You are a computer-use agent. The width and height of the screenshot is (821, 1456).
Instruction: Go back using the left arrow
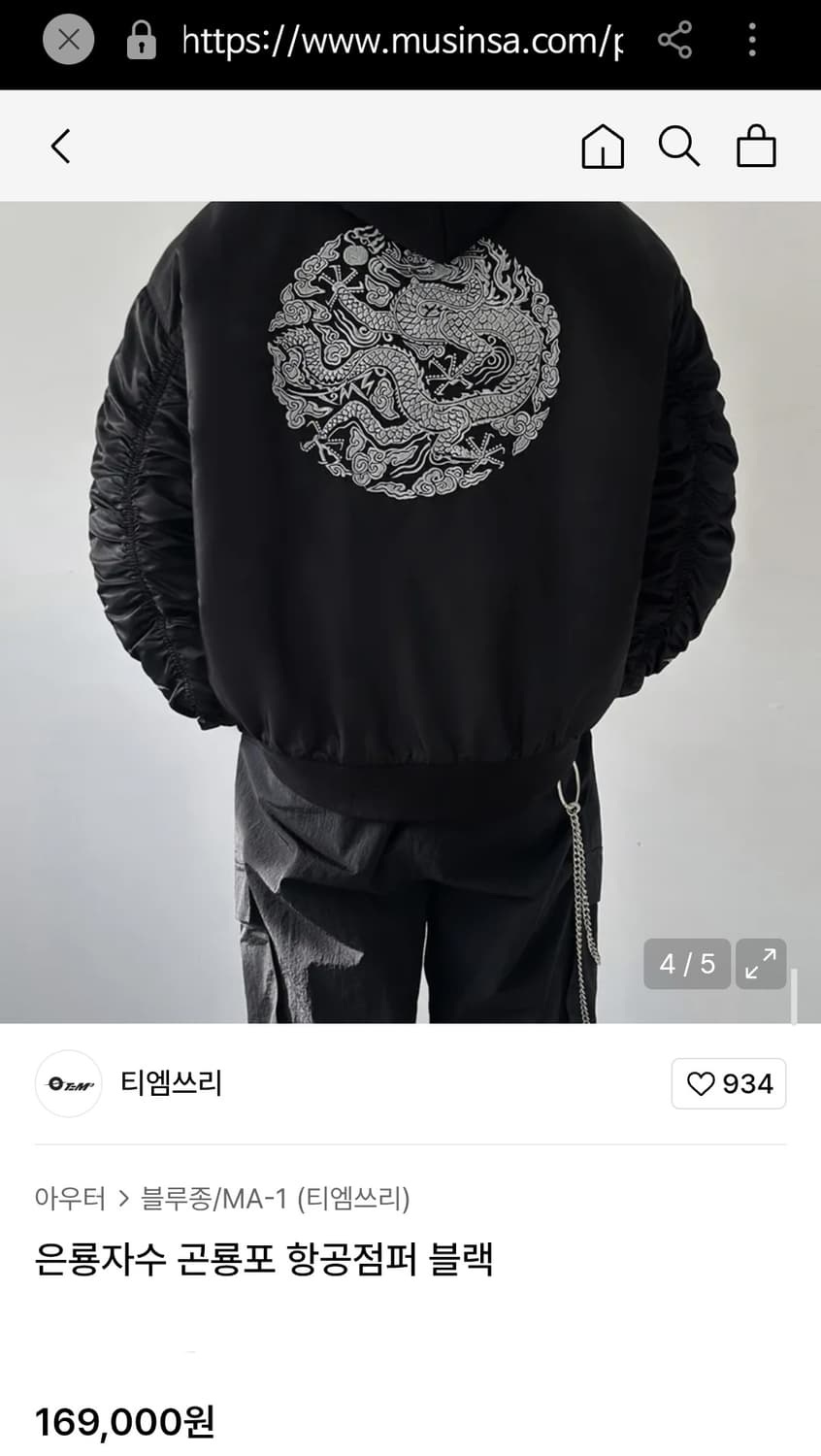(x=58, y=147)
